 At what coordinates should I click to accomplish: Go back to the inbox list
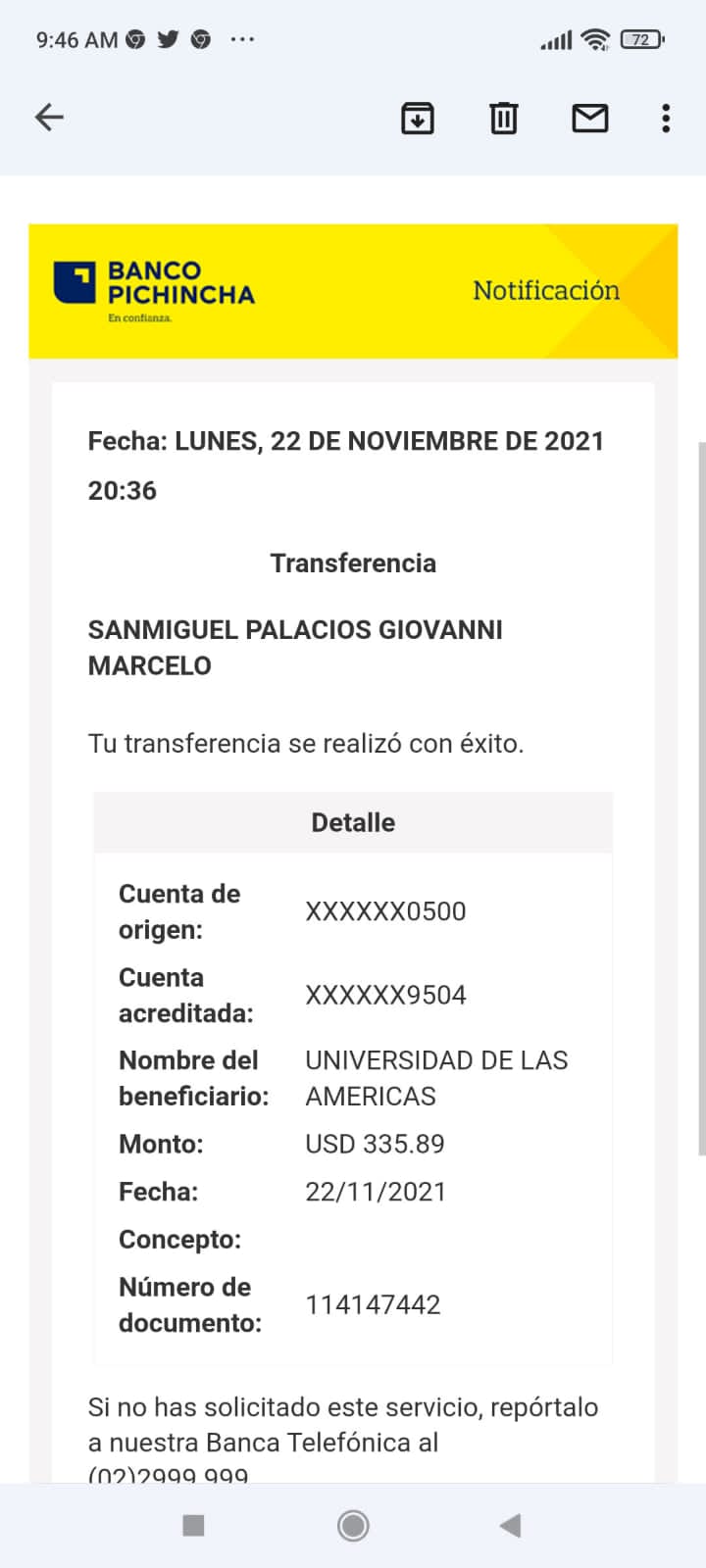click(x=49, y=118)
